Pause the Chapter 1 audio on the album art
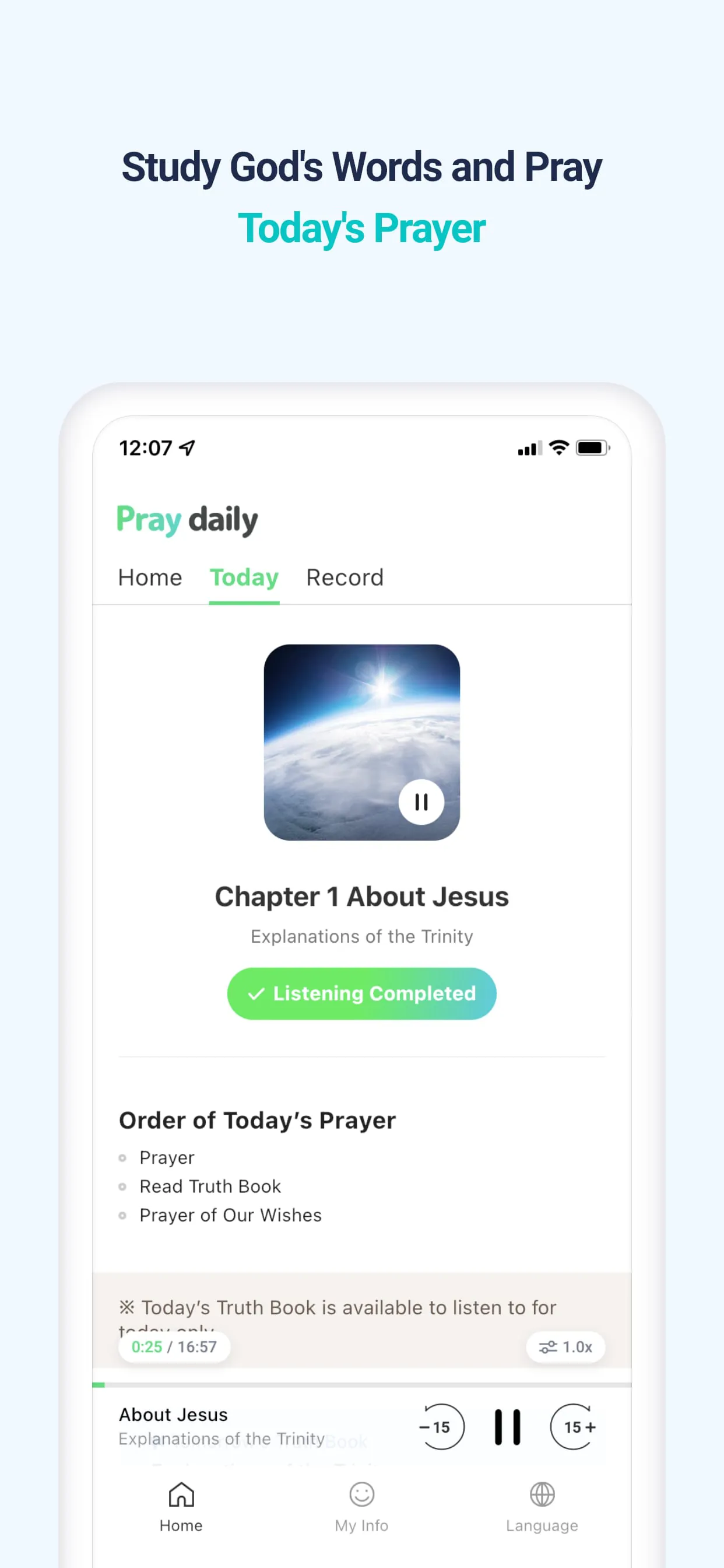The image size is (724, 1568). pos(421,802)
